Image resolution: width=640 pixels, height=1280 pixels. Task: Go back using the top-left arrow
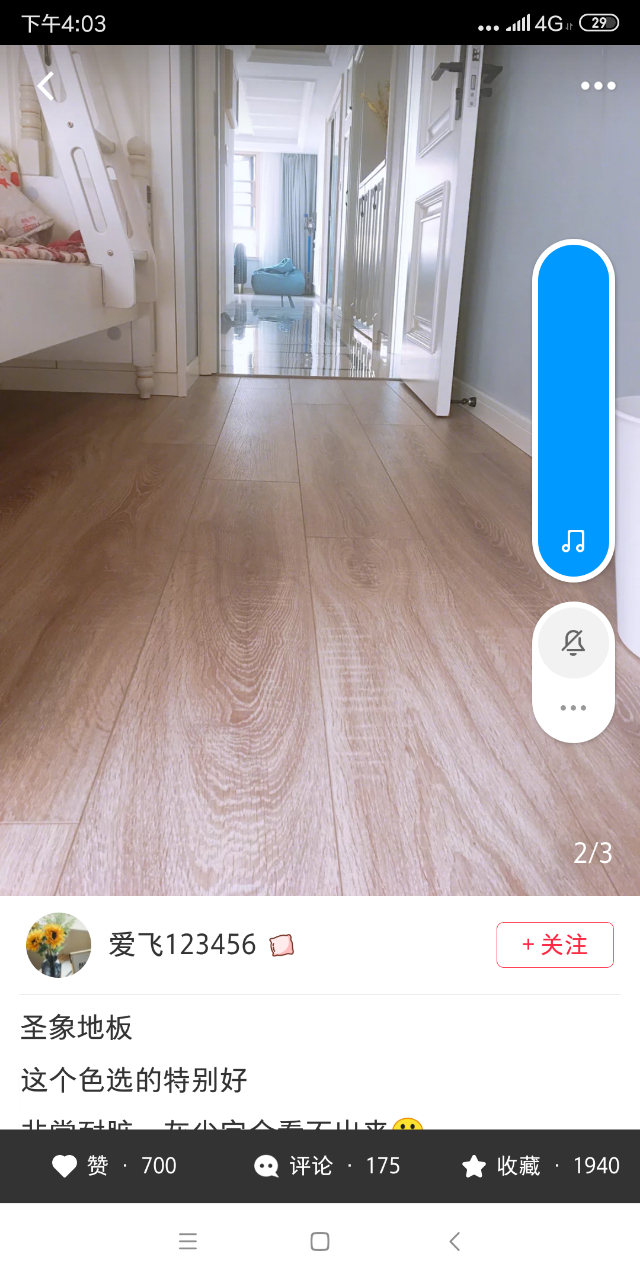point(45,86)
